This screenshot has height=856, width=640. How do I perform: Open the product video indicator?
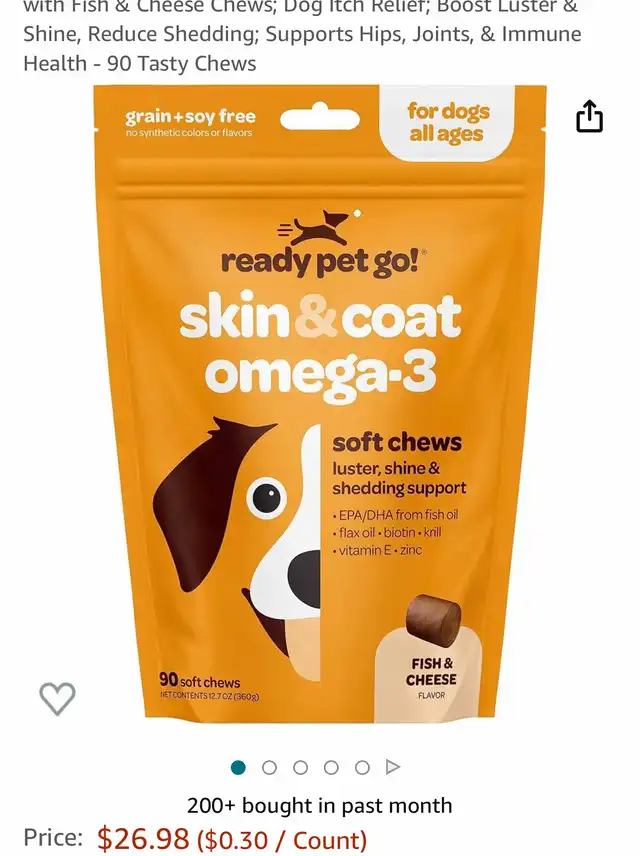tap(393, 767)
